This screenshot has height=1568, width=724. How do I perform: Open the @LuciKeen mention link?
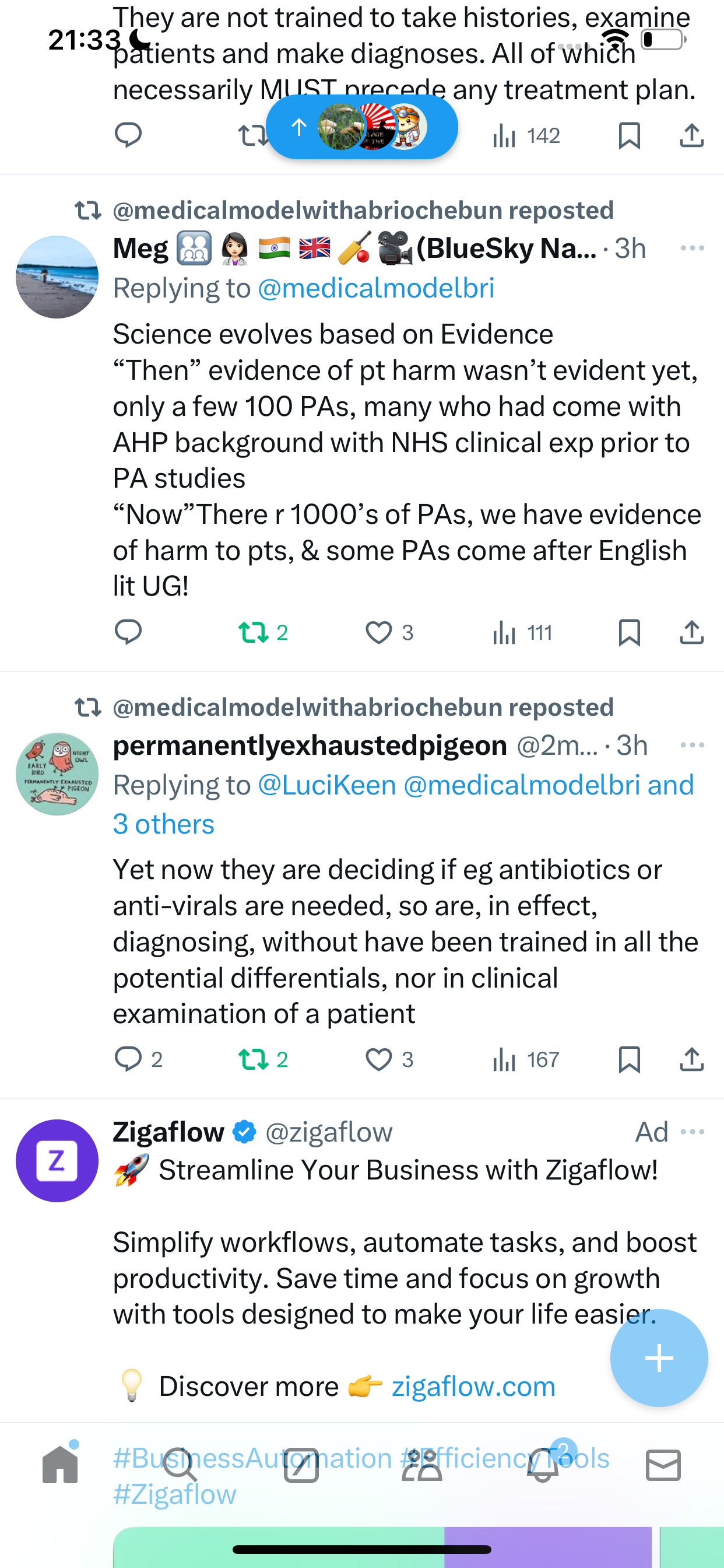tap(326, 785)
